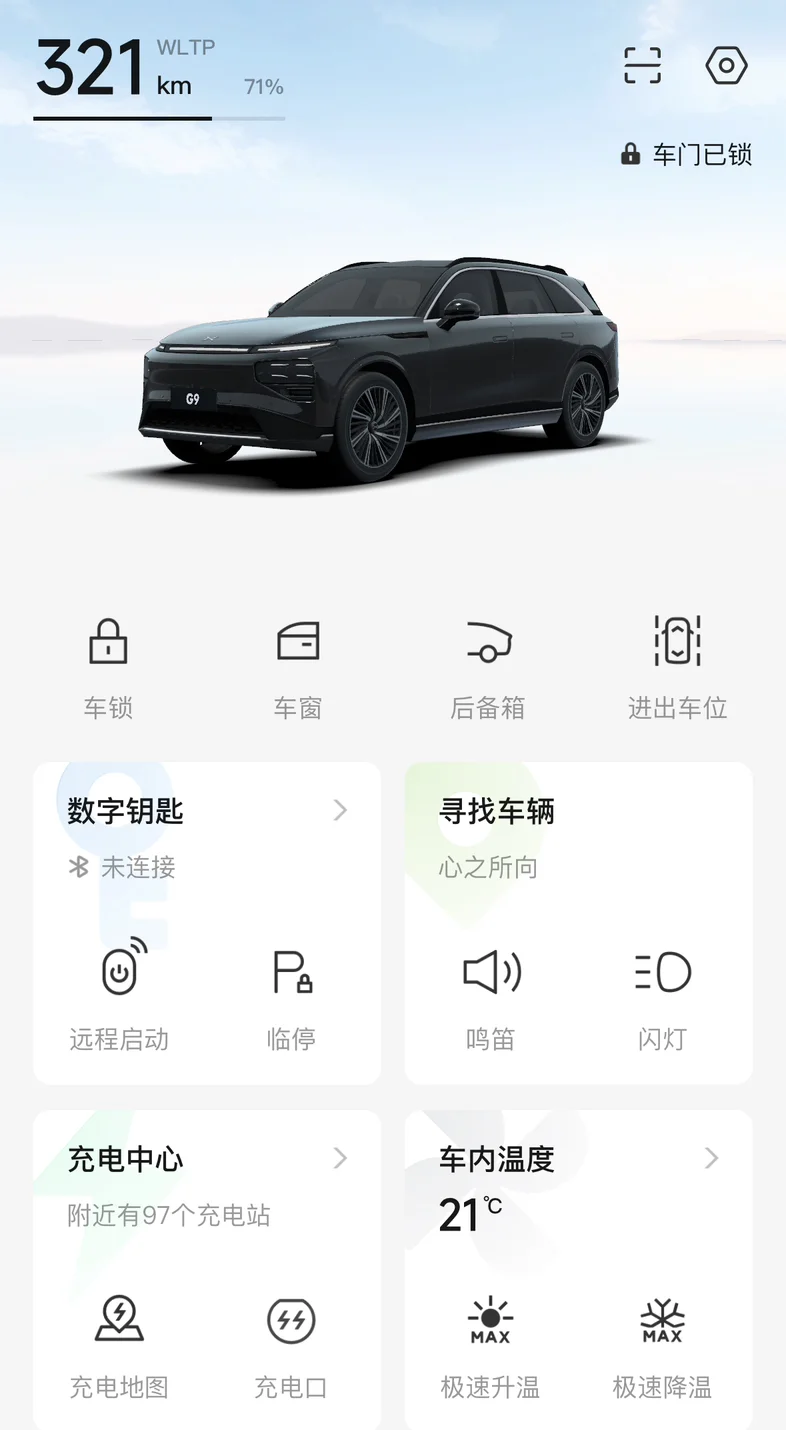
Task: Activate 极速降温 max cooling
Action: point(663,1344)
